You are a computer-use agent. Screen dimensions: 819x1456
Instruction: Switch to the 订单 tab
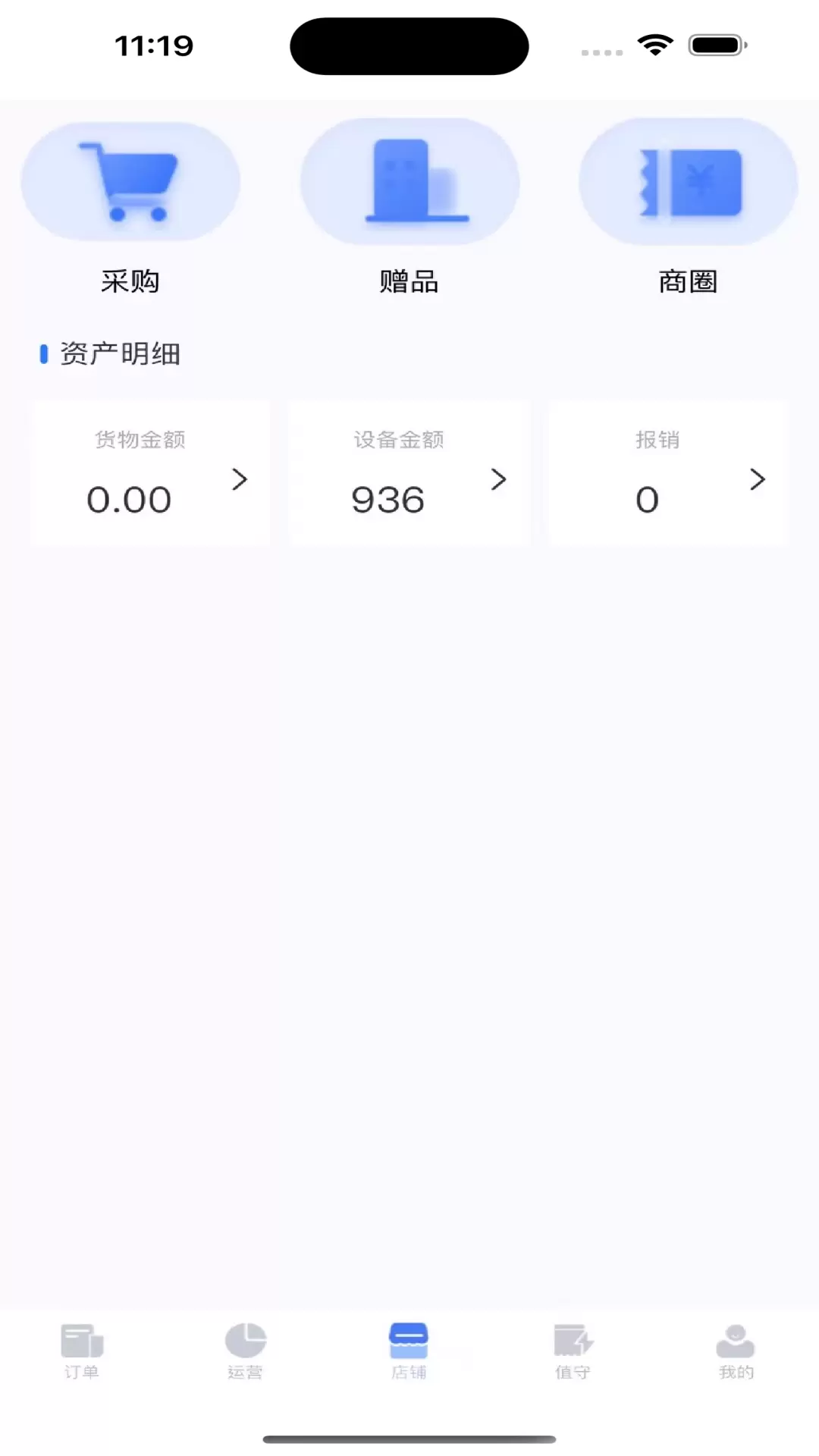point(82,1351)
